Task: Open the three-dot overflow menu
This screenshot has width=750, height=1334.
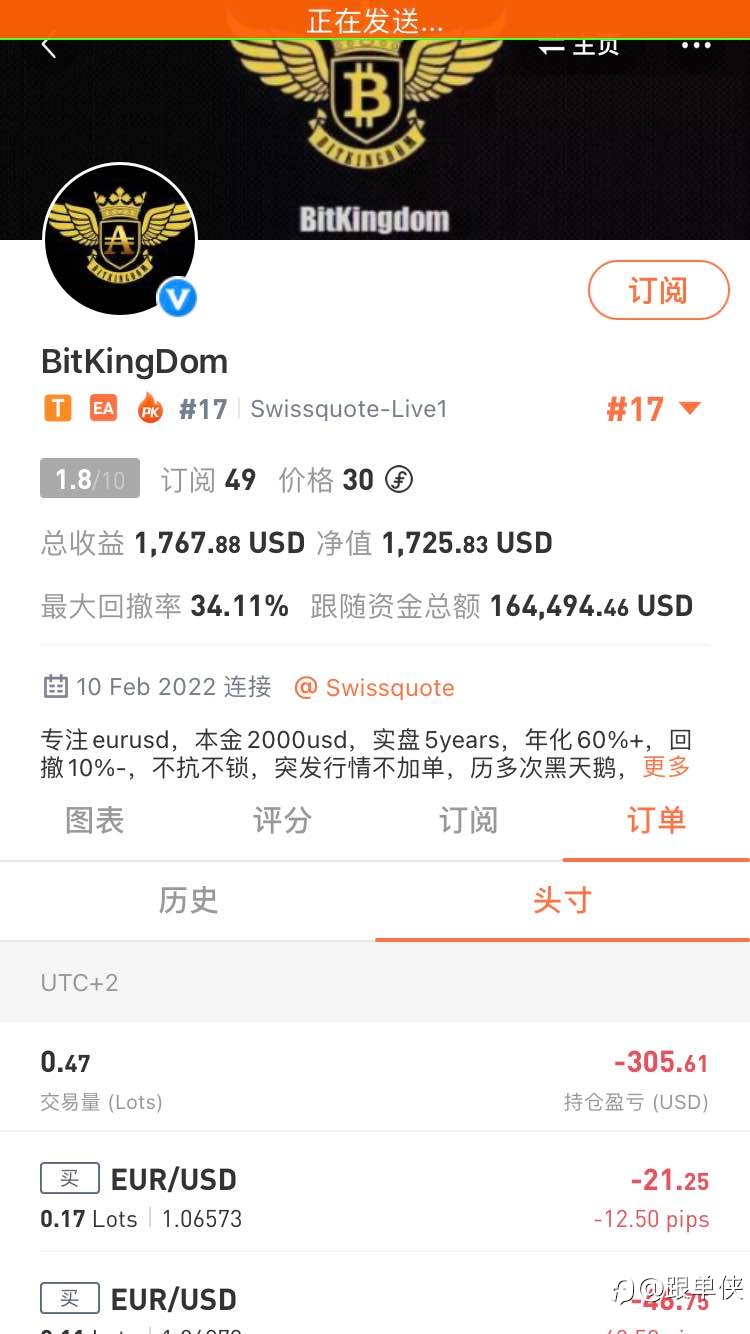Action: click(x=696, y=46)
